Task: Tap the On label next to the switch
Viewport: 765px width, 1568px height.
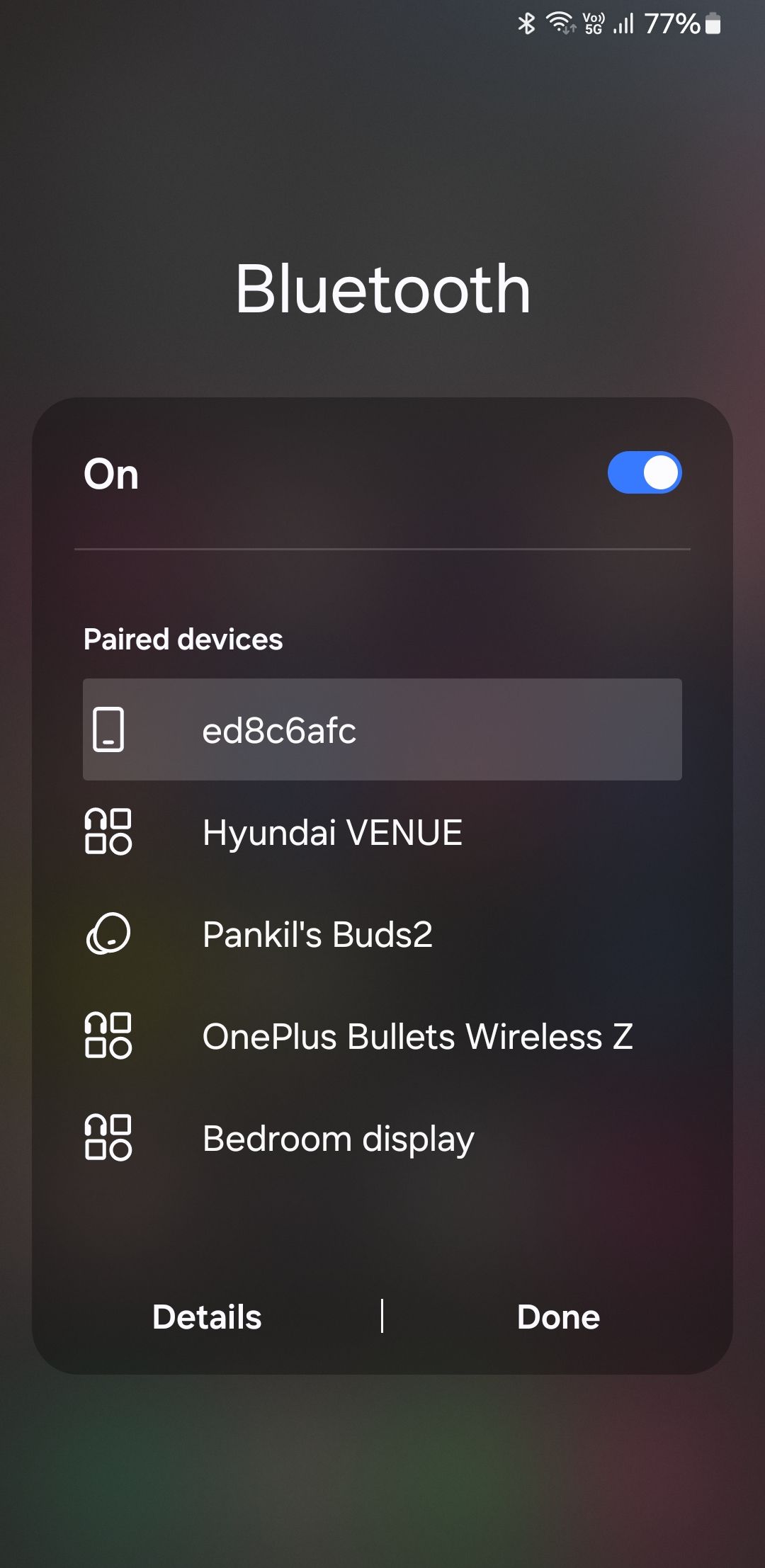Action: coord(111,475)
